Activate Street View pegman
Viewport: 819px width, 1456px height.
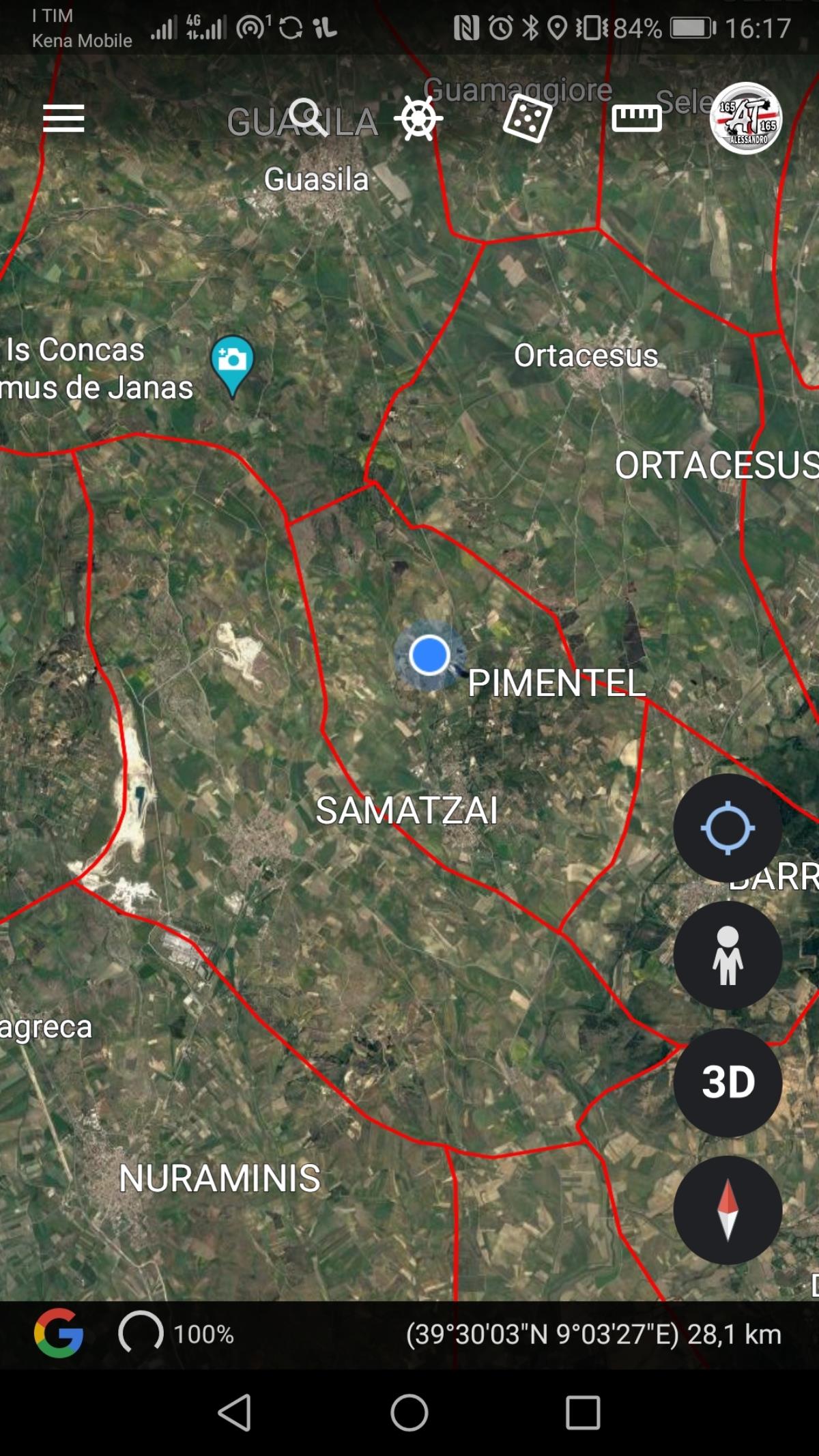(728, 955)
